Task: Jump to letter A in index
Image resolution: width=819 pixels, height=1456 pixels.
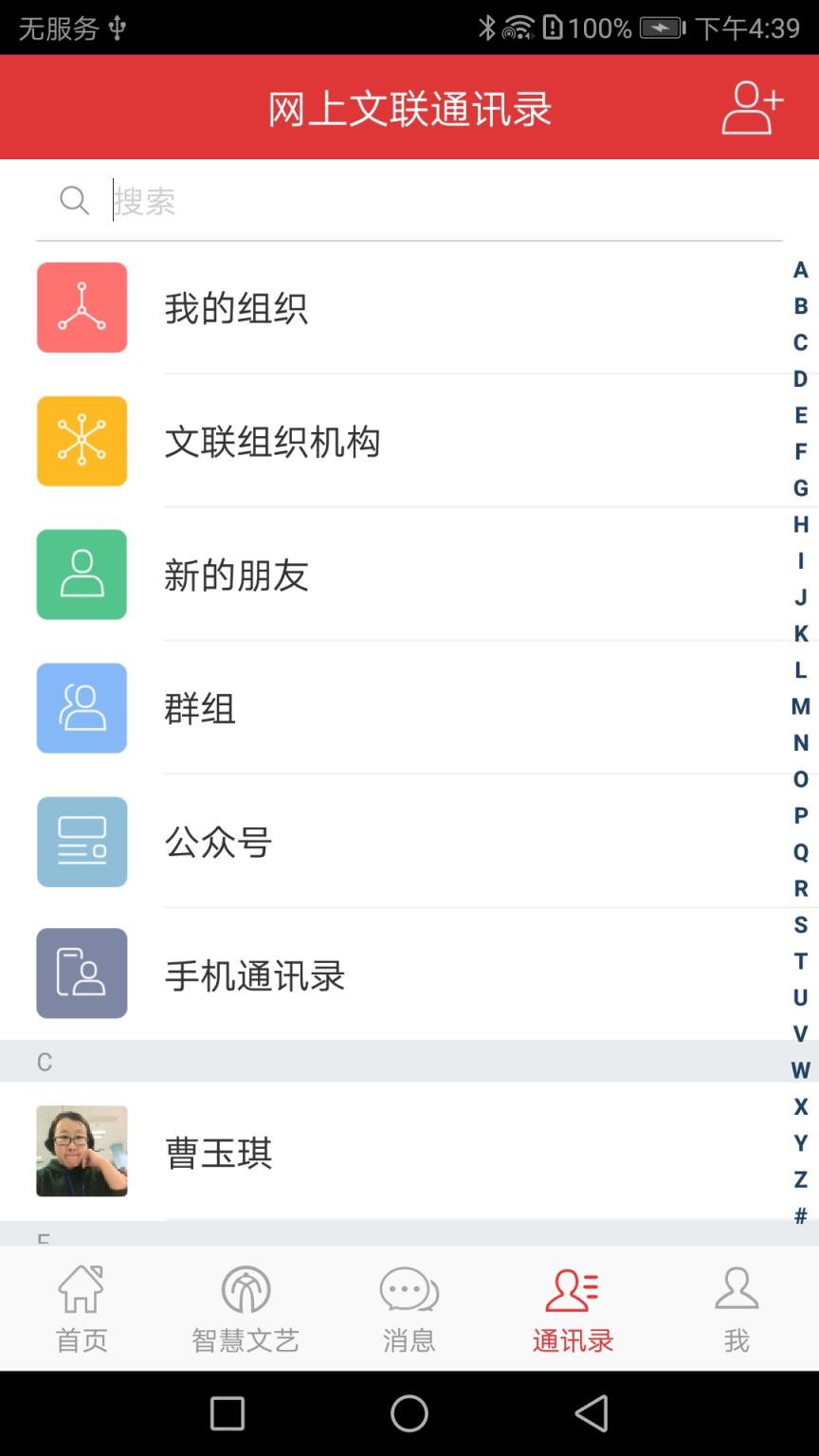Action: tap(801, 270)
